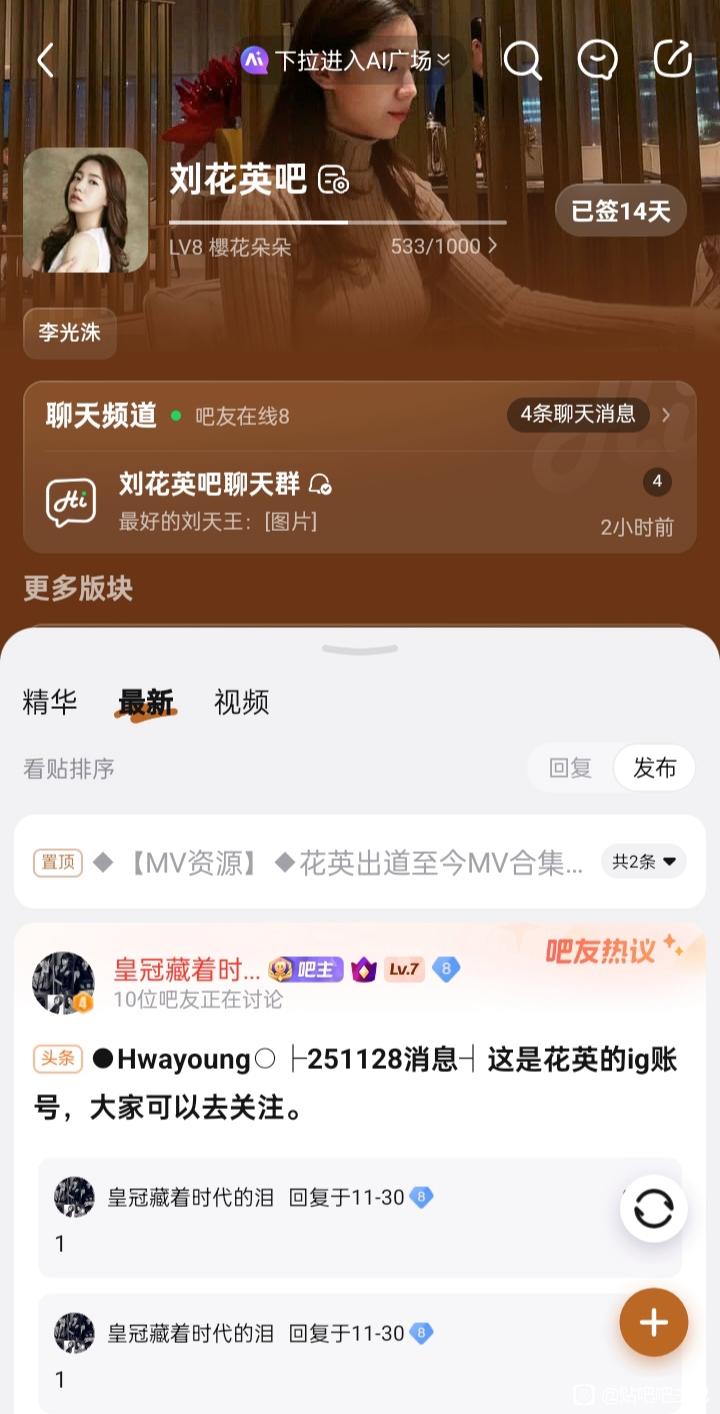Switch to the 视频 tab
This screenshot has width=720, height=1414.
(x=242, y=702)
